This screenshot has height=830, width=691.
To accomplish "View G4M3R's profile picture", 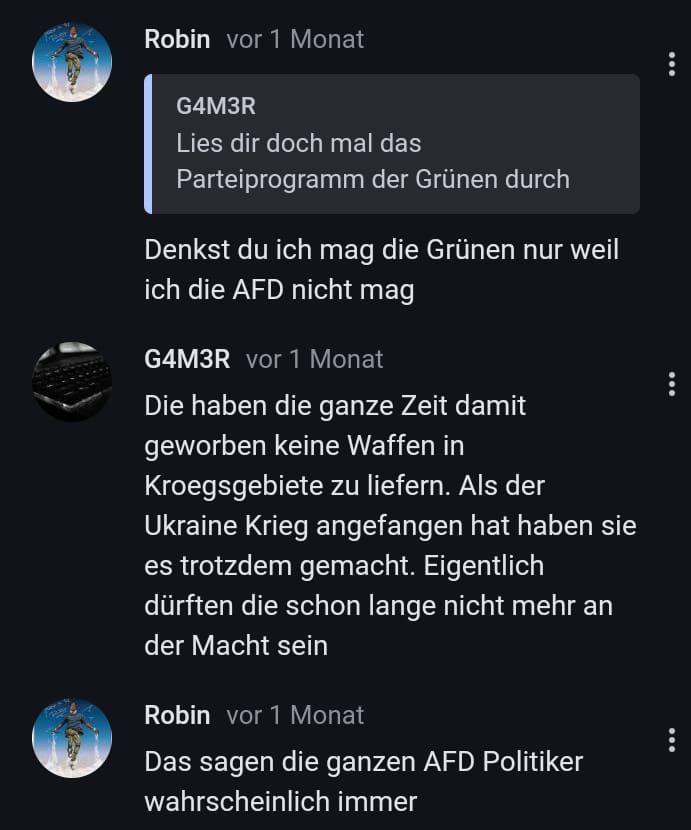I will [72, 382].
